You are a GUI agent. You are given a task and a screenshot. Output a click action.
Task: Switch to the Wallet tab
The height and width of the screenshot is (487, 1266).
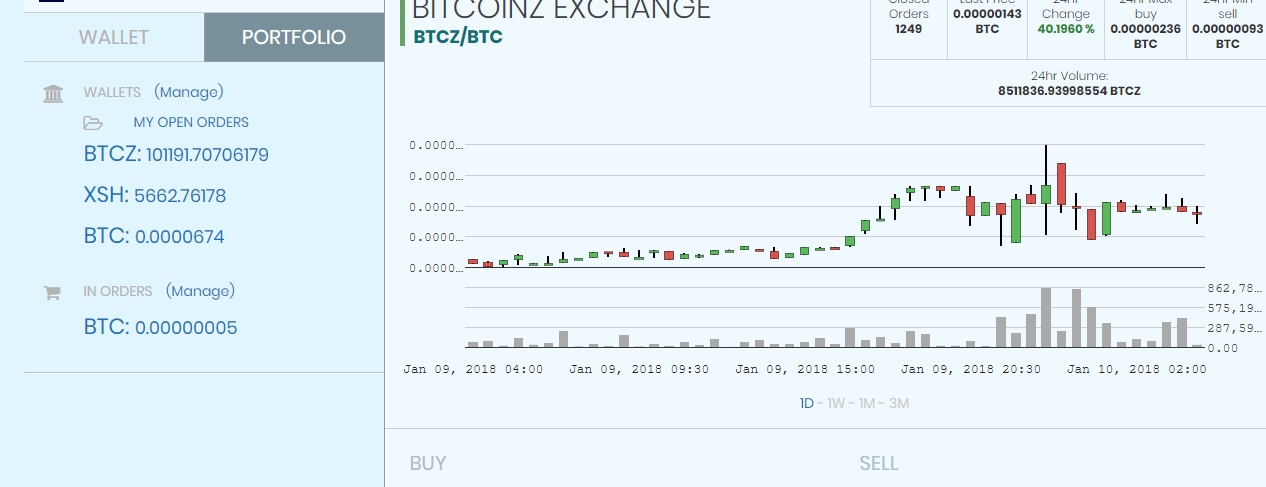[114, 38]
